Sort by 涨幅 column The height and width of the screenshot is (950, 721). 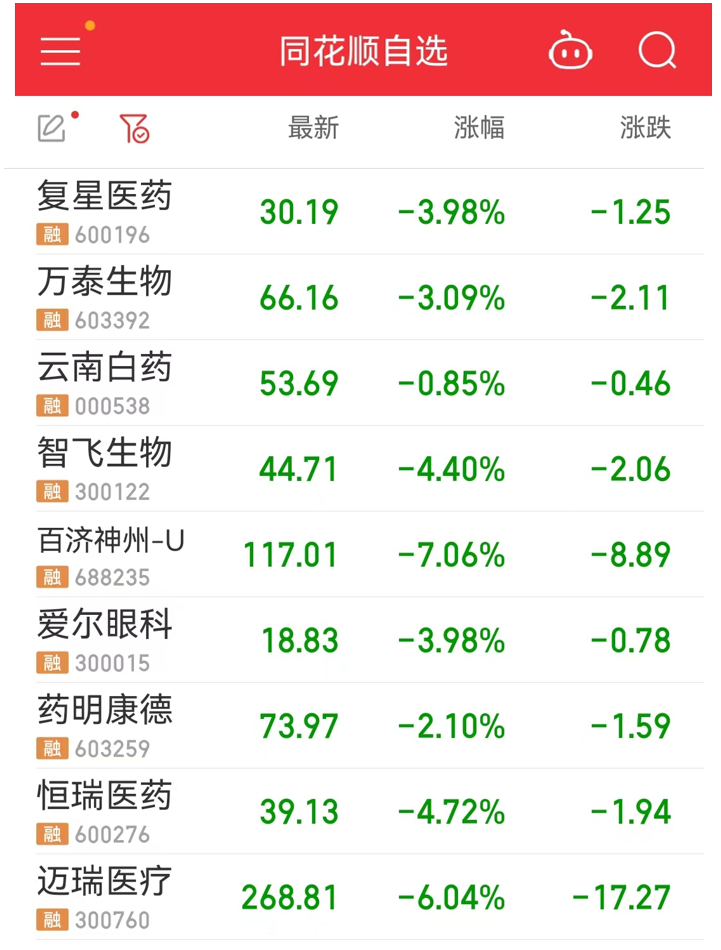click(479, 128)
